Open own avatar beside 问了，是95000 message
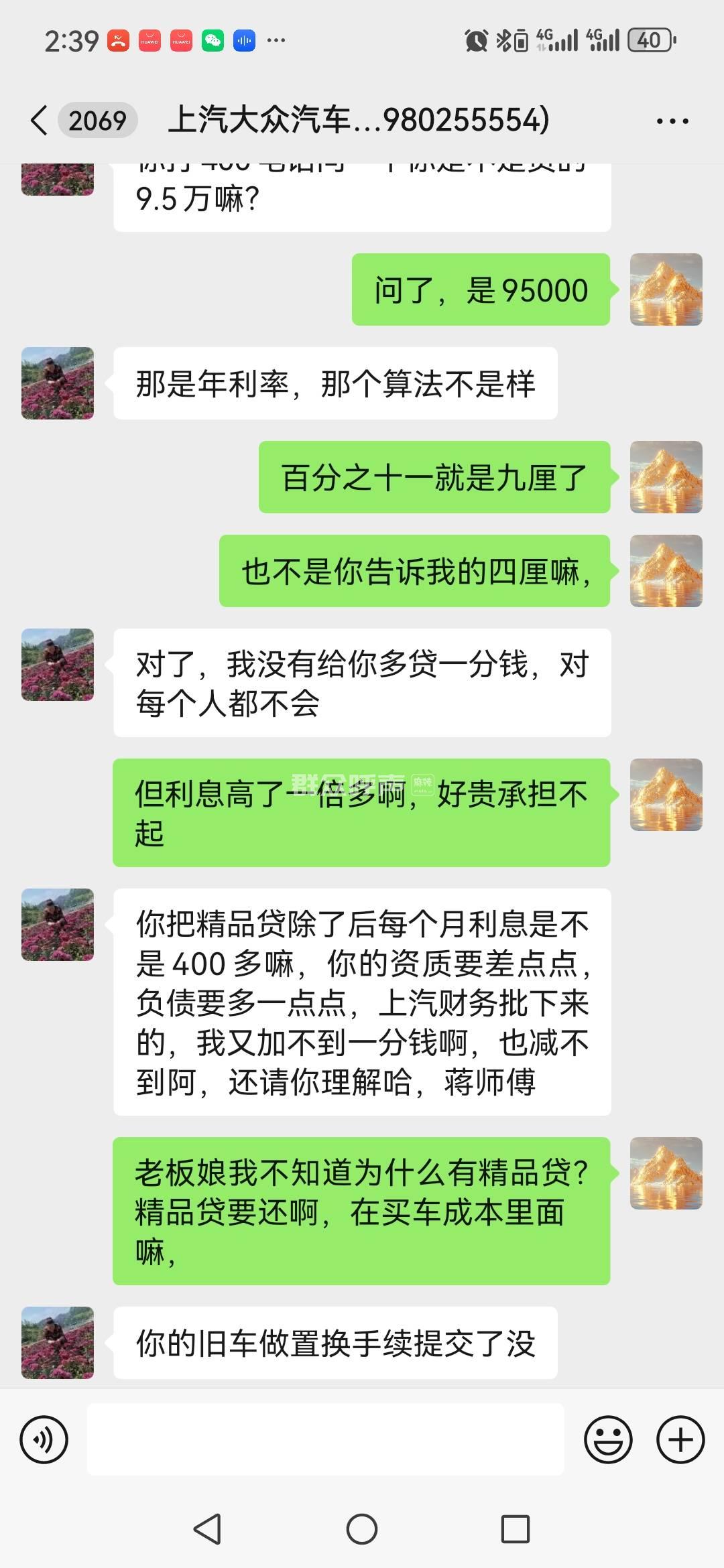The width and height of the screenshot is (724, 1568). coord(666,289)
